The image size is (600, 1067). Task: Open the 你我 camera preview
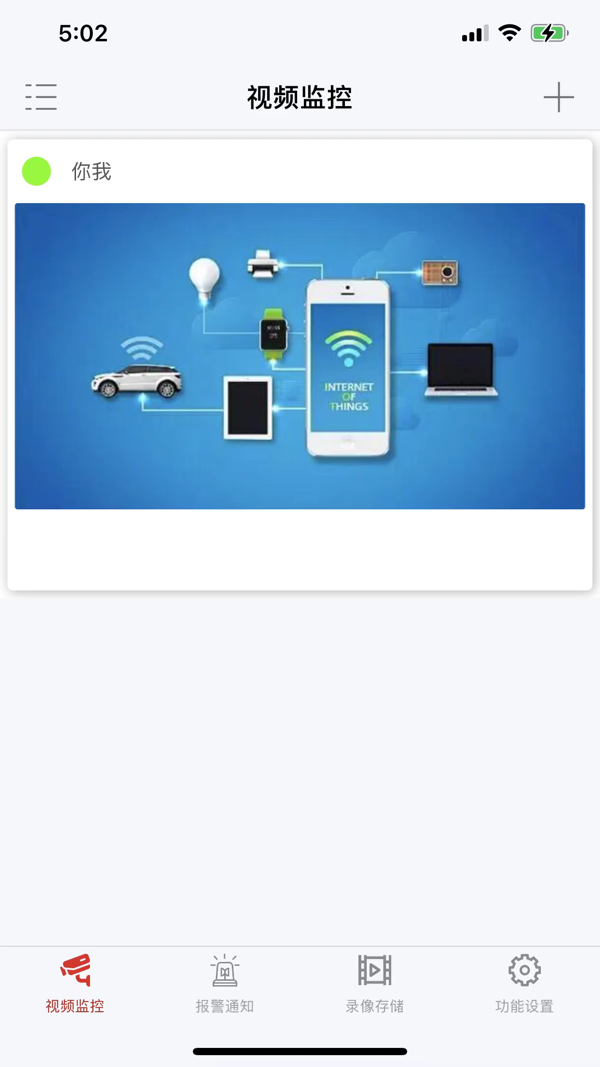click(299, 356)
